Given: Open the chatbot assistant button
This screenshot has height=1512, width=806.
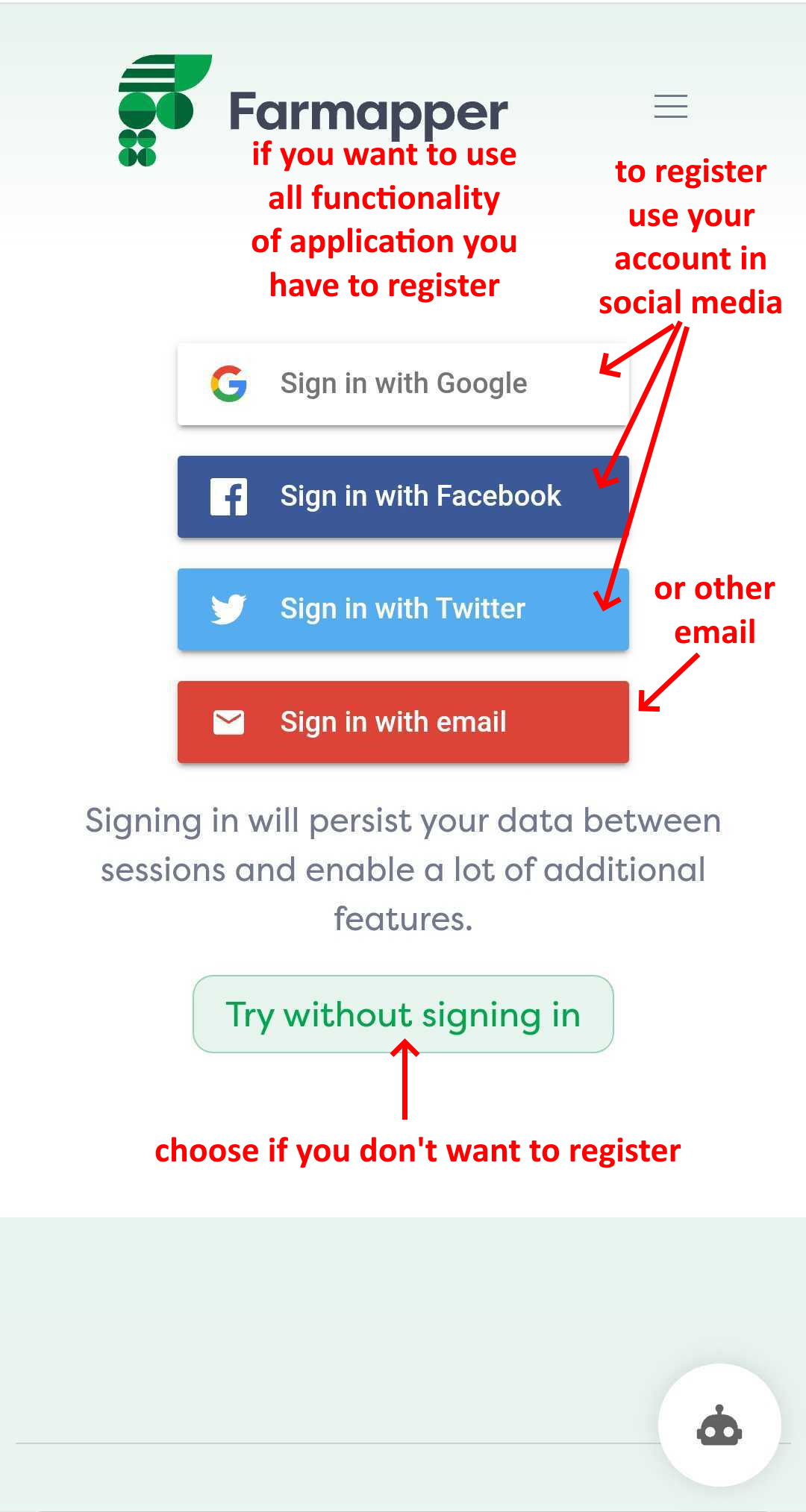Looking at the screenshot, I should (719, 1425).
